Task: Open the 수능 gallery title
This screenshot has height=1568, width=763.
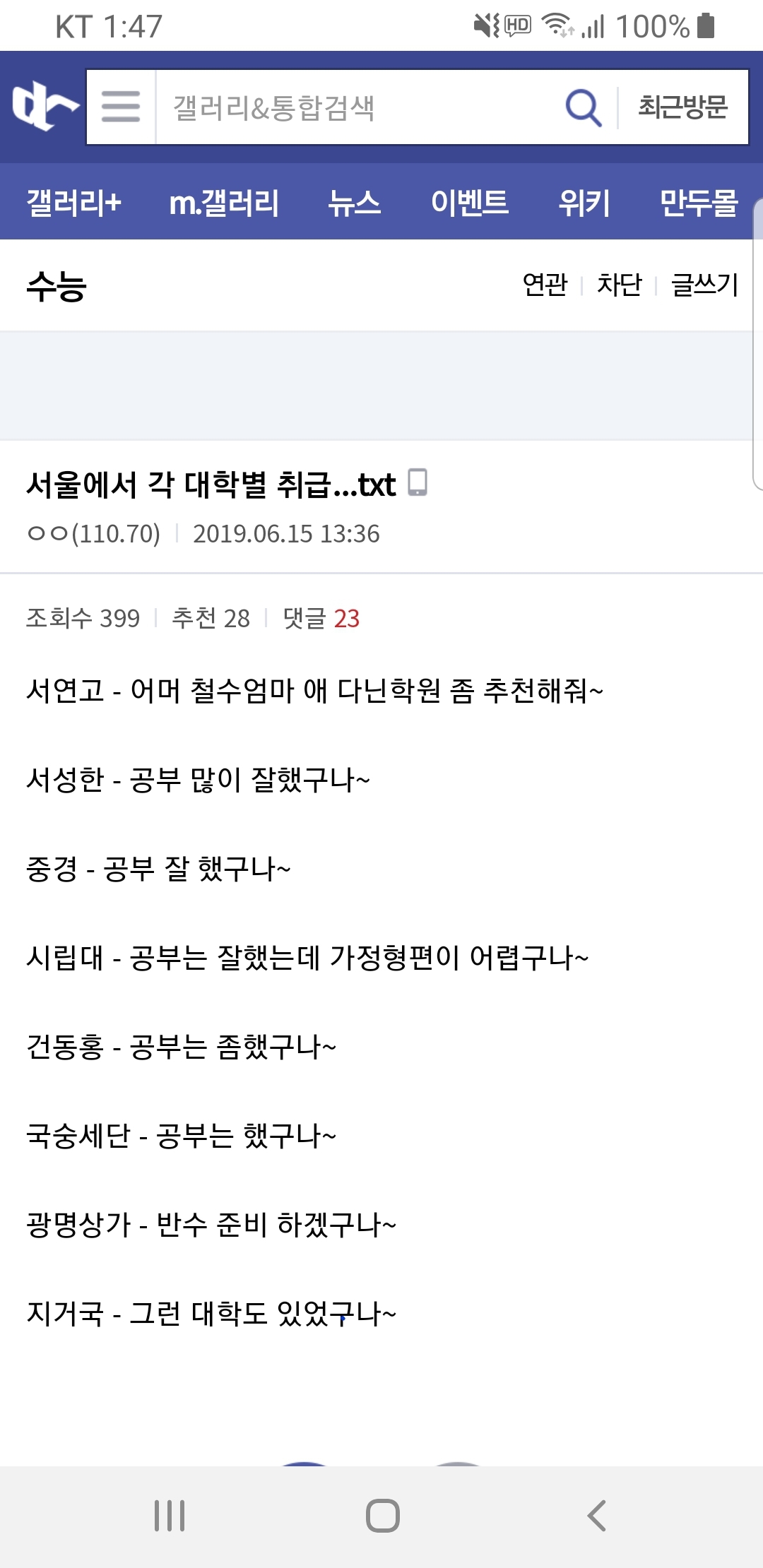Action: pos(56,285)
